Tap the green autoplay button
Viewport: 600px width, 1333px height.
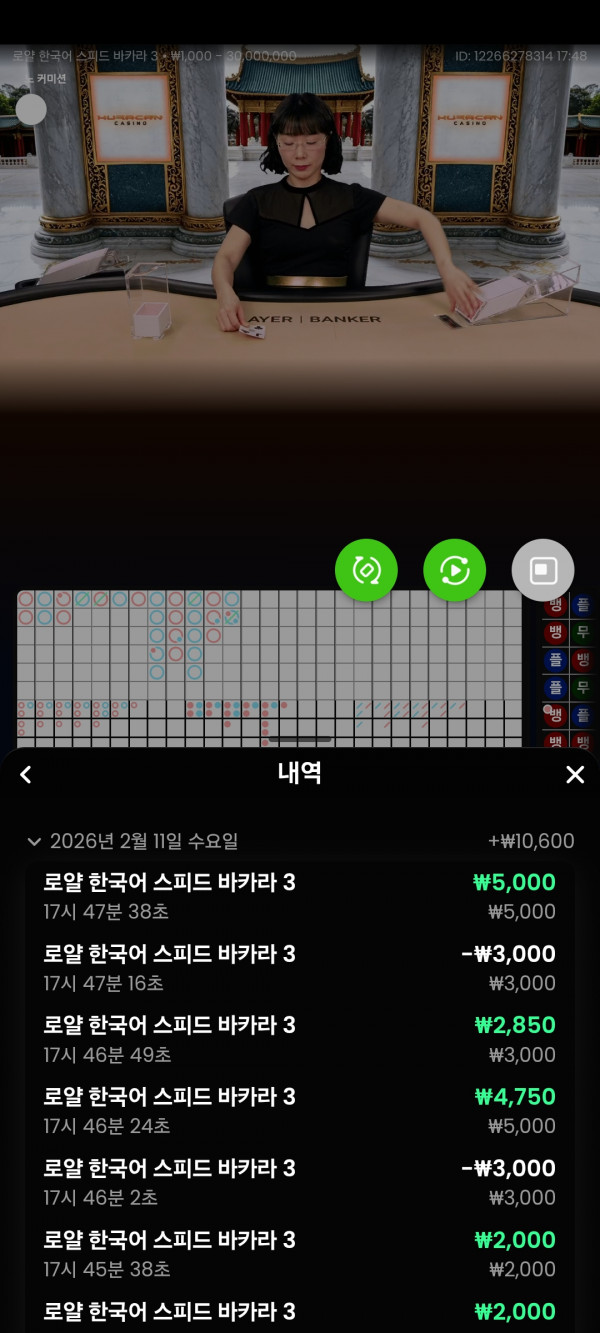coord(454,570)
